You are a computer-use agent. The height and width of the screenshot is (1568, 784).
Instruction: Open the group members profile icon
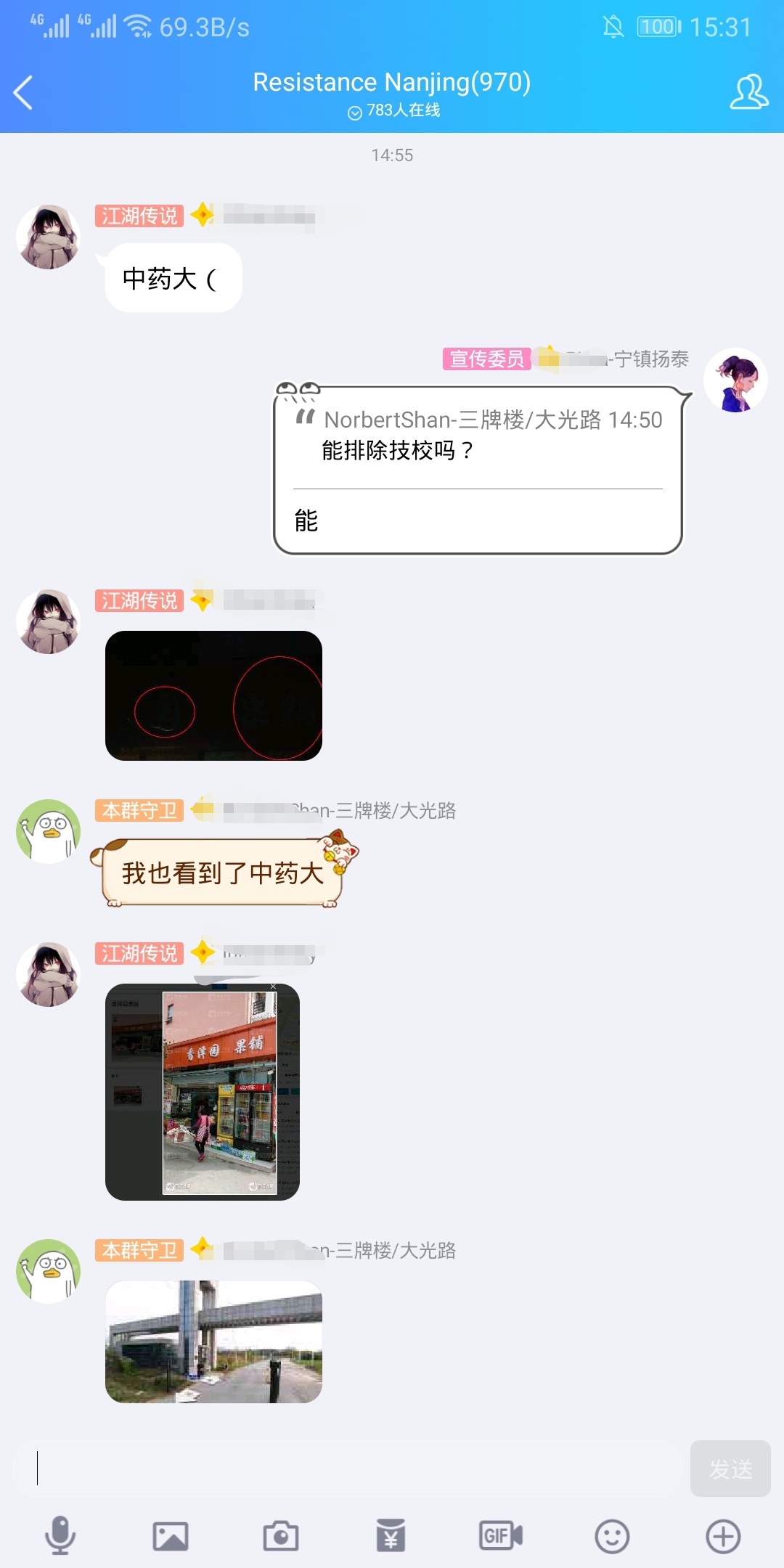(x=749, y=92)
